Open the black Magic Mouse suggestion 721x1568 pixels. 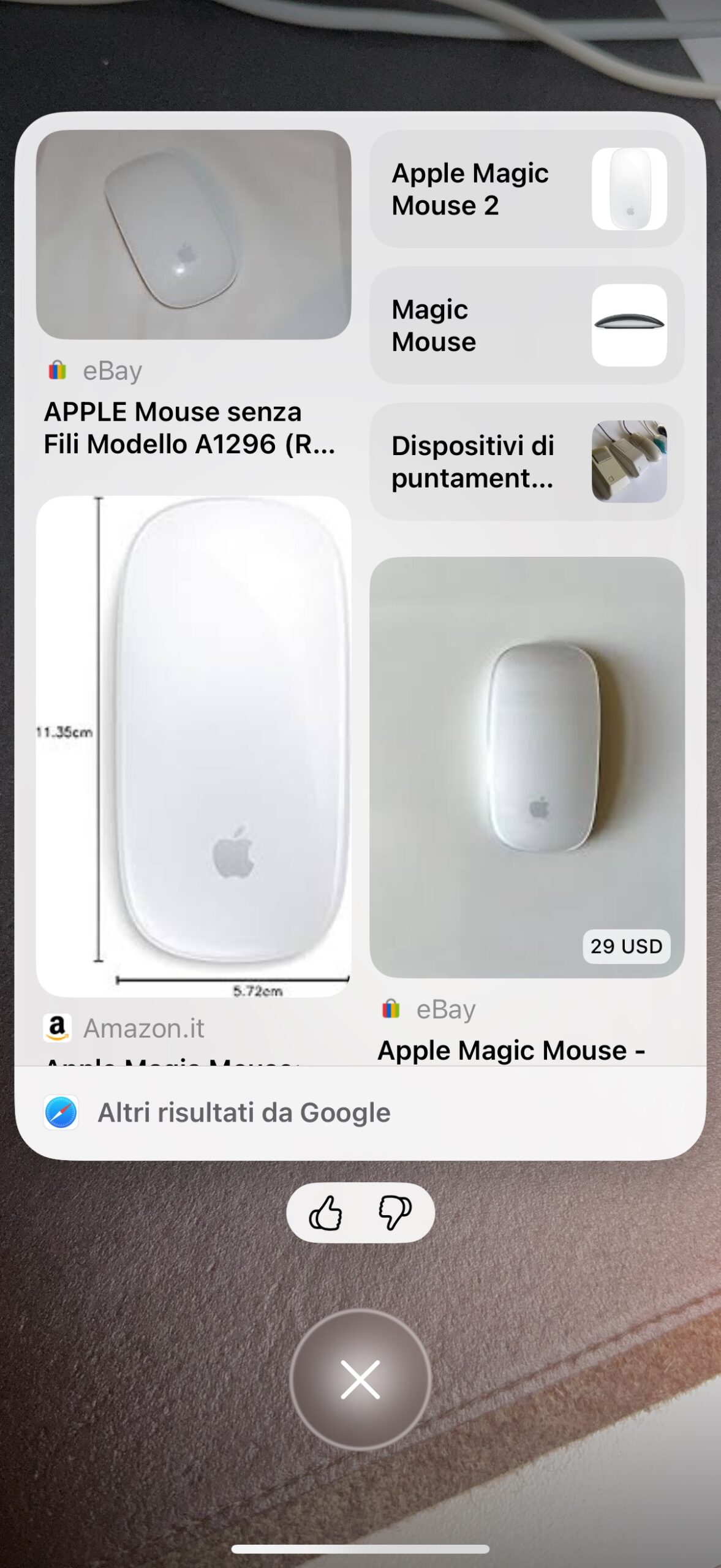coord(527,325)
